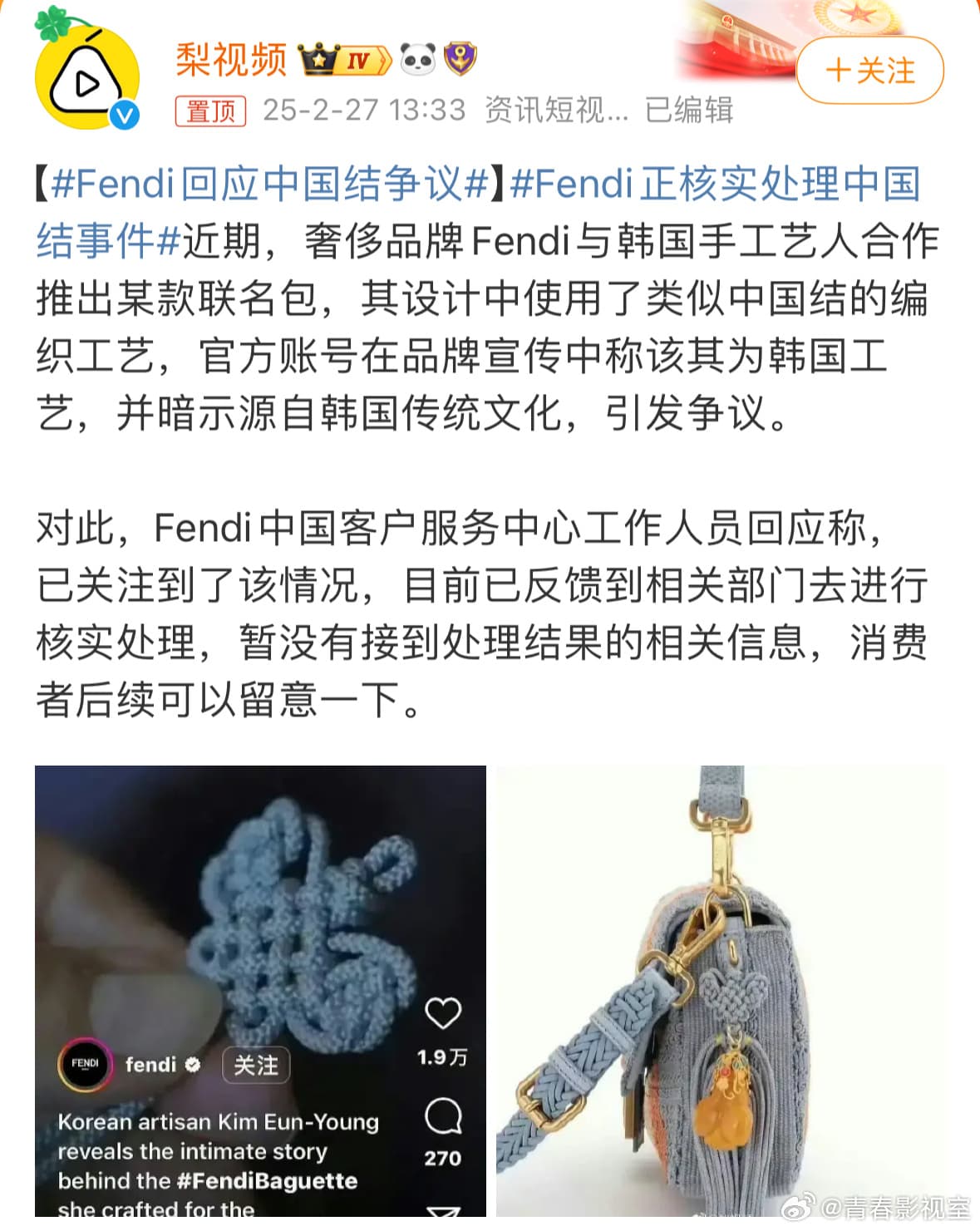
Task: View the knotted character video screenshot image
Action: coord(260,989)
